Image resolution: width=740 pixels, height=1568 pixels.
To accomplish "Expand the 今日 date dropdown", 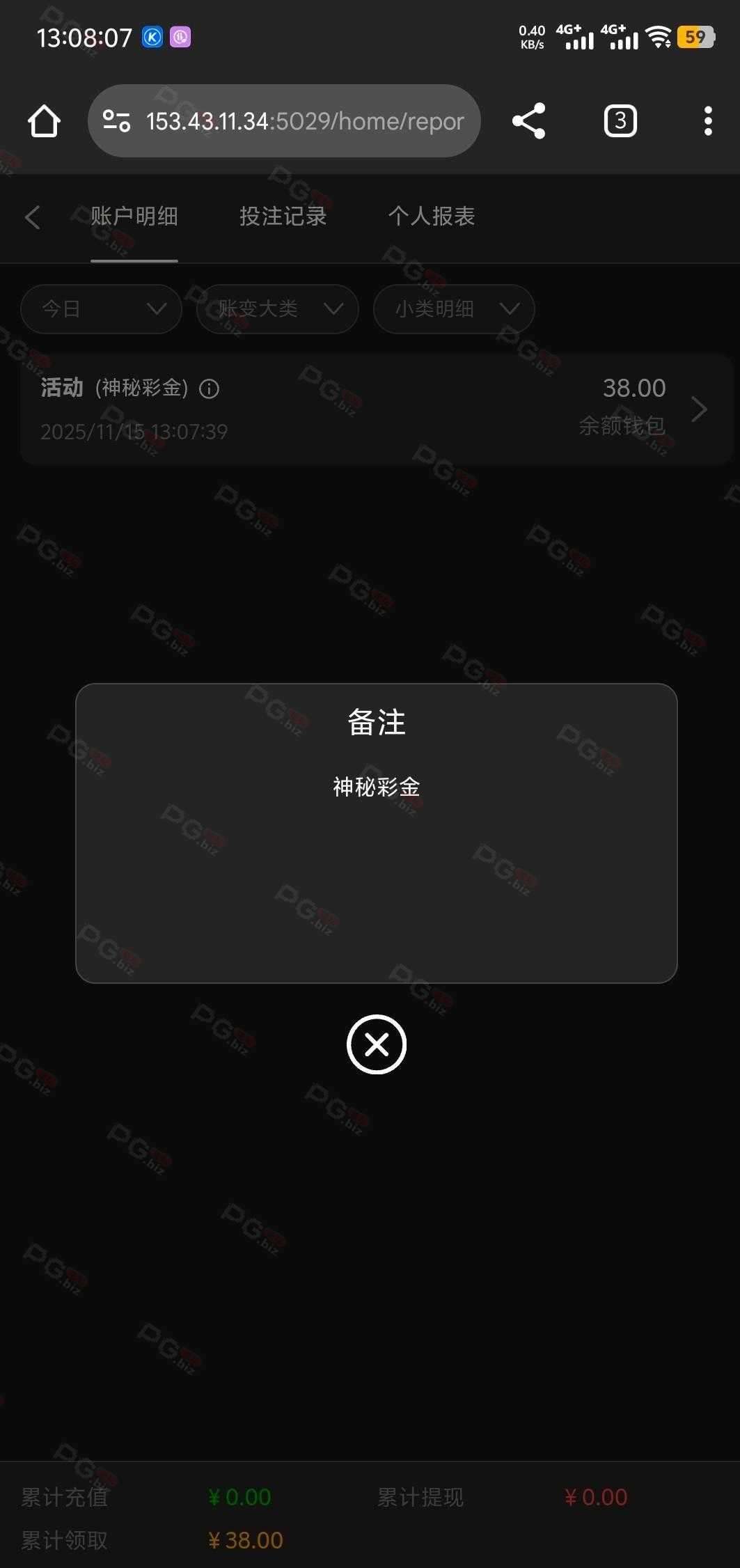I will (102, 308).
